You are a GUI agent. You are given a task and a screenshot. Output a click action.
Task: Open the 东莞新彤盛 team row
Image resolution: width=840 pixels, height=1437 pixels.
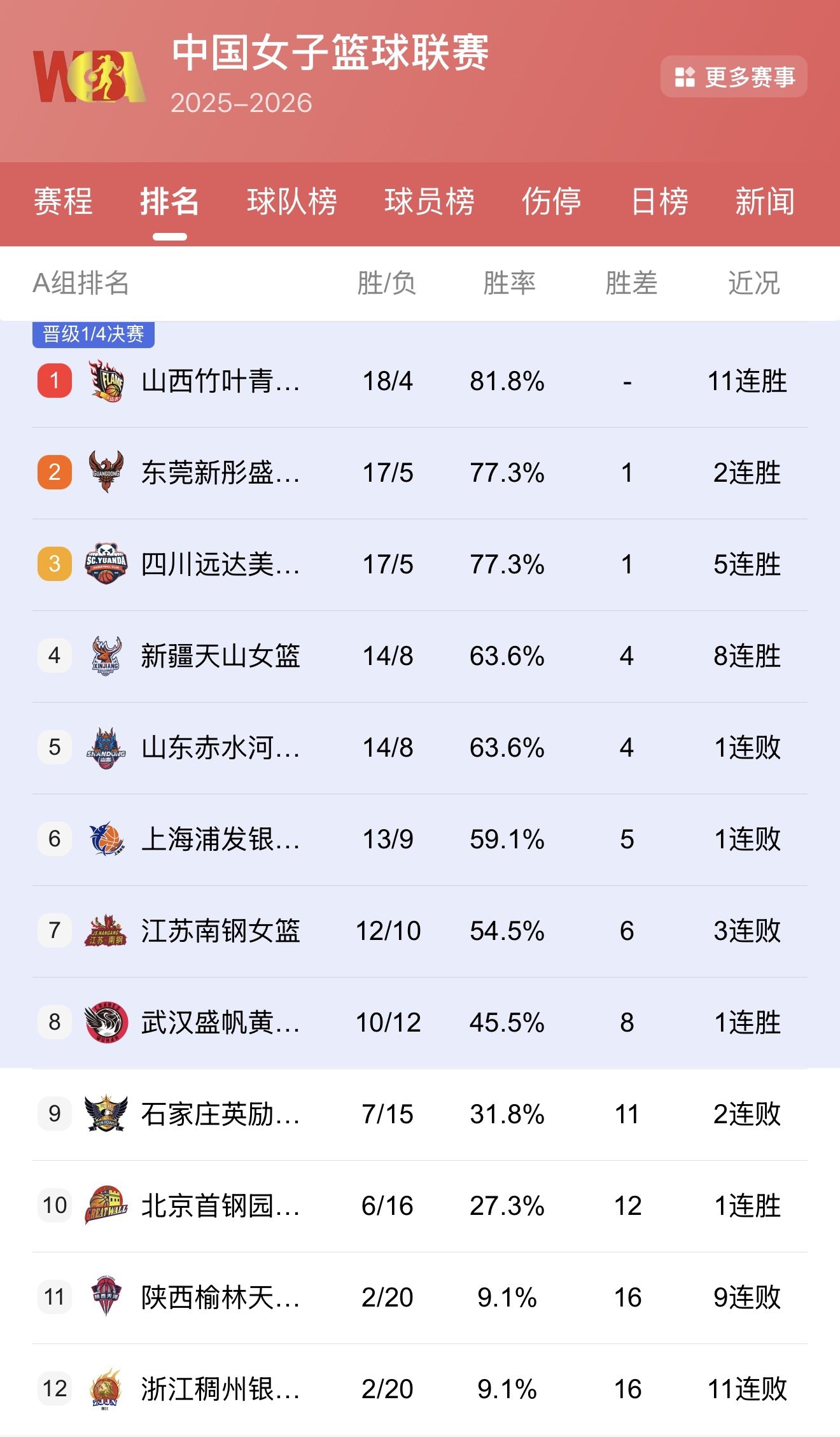220,473
